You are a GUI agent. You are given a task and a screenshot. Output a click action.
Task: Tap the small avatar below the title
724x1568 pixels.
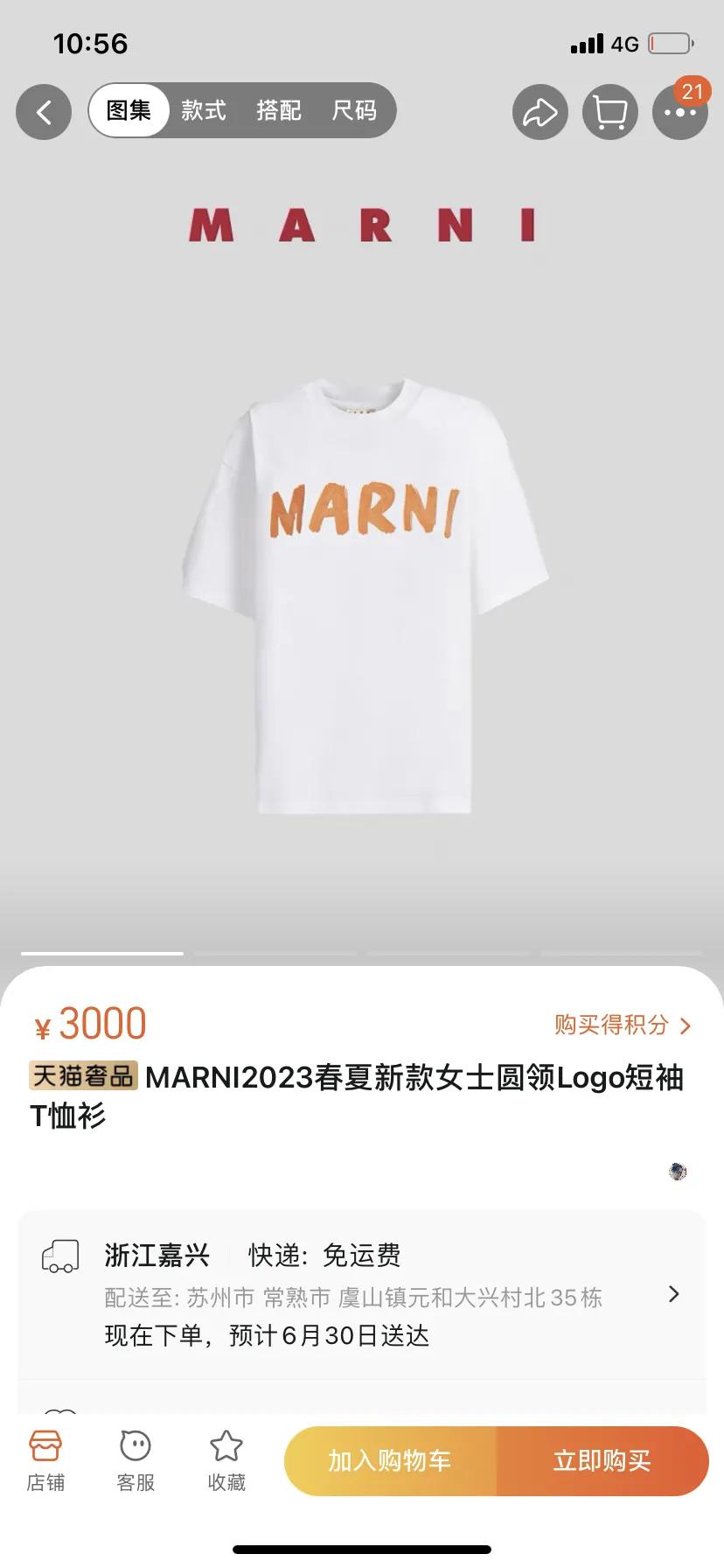[x=679, y=1171]
